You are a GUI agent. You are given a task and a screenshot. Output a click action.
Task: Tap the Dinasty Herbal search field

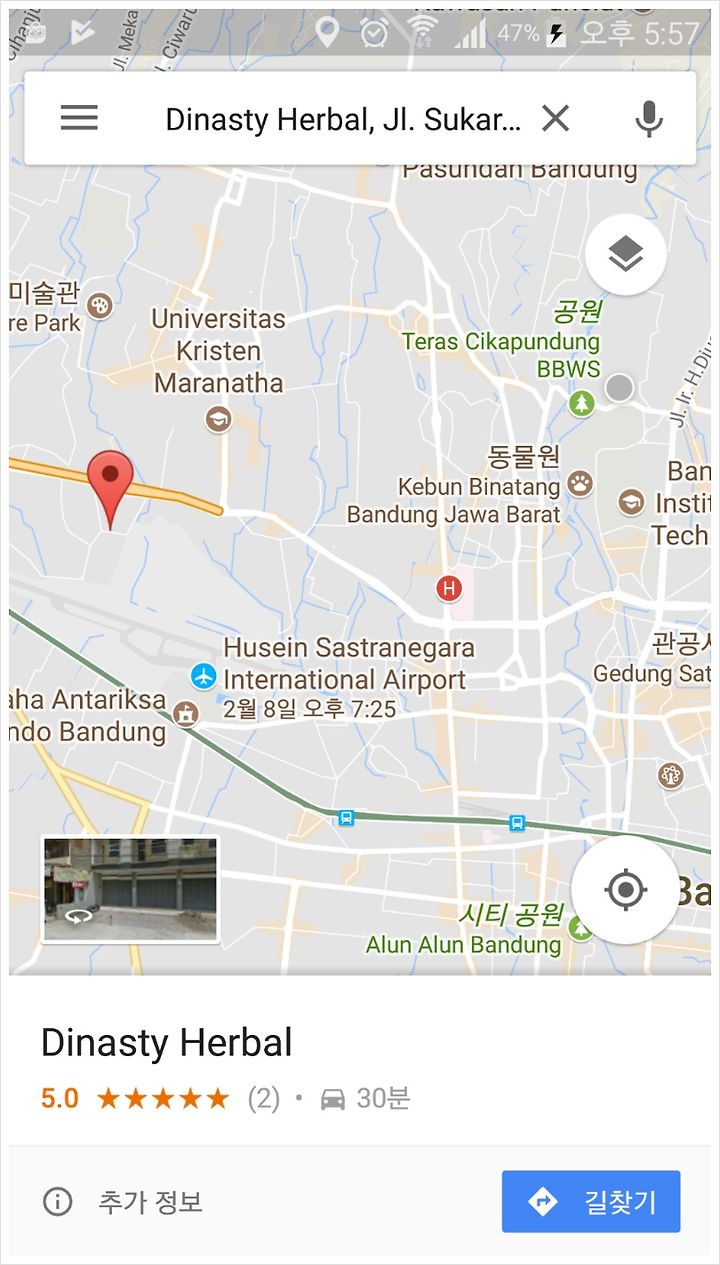click(x=343, y=119)
